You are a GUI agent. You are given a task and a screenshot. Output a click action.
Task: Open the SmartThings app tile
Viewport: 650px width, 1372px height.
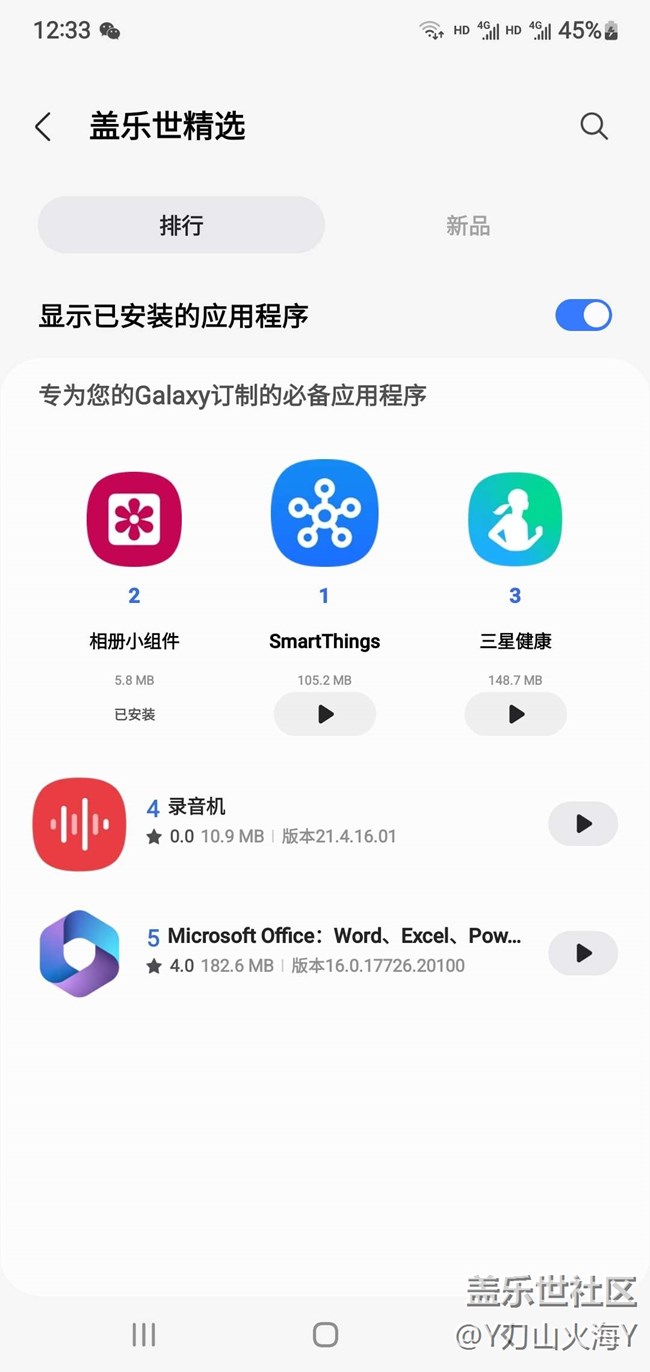324,520
